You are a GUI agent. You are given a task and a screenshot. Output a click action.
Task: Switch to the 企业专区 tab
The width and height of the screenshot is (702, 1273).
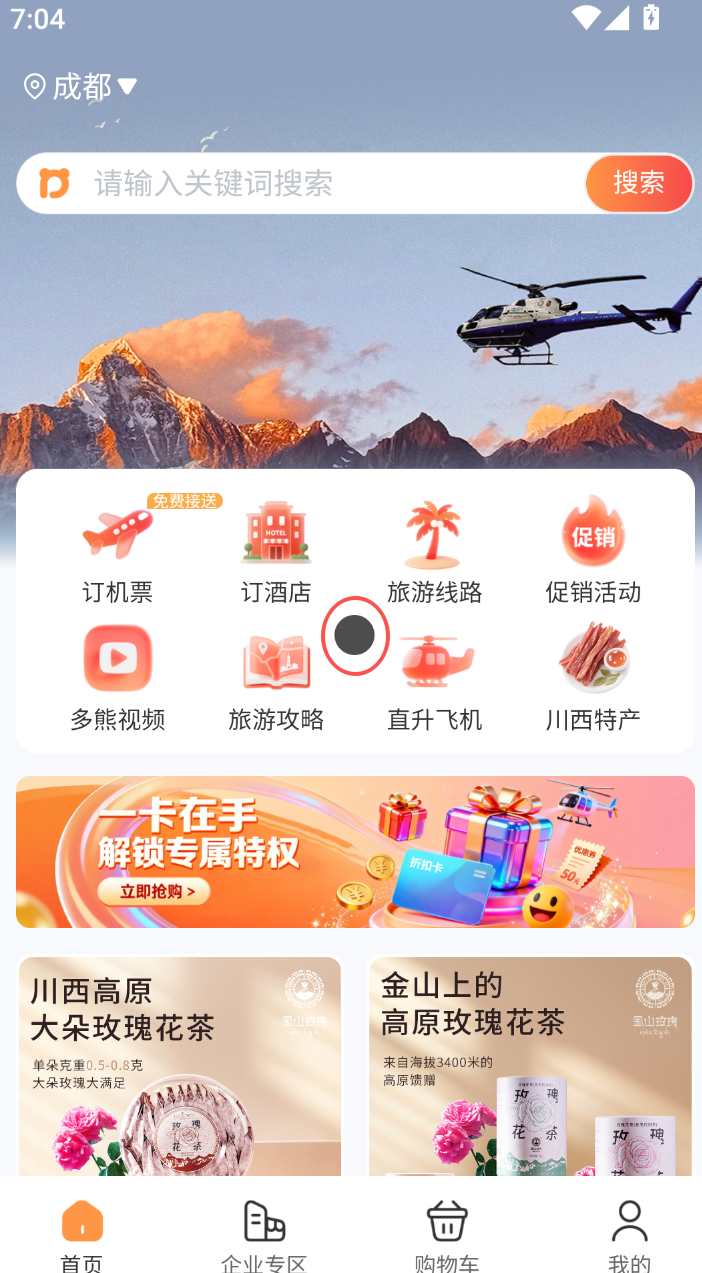(x=264, y=1234)
